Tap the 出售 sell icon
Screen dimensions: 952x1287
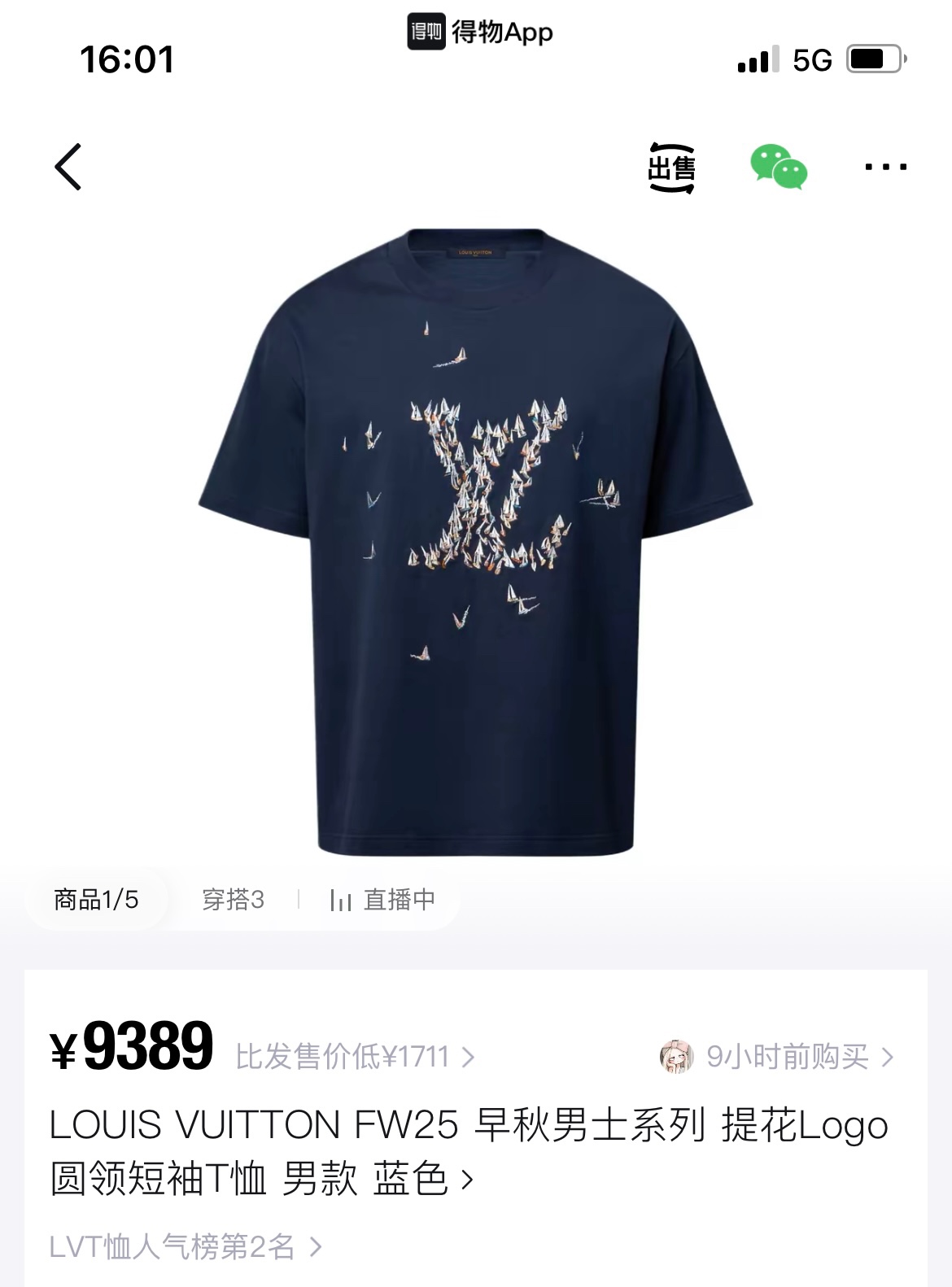671,168
